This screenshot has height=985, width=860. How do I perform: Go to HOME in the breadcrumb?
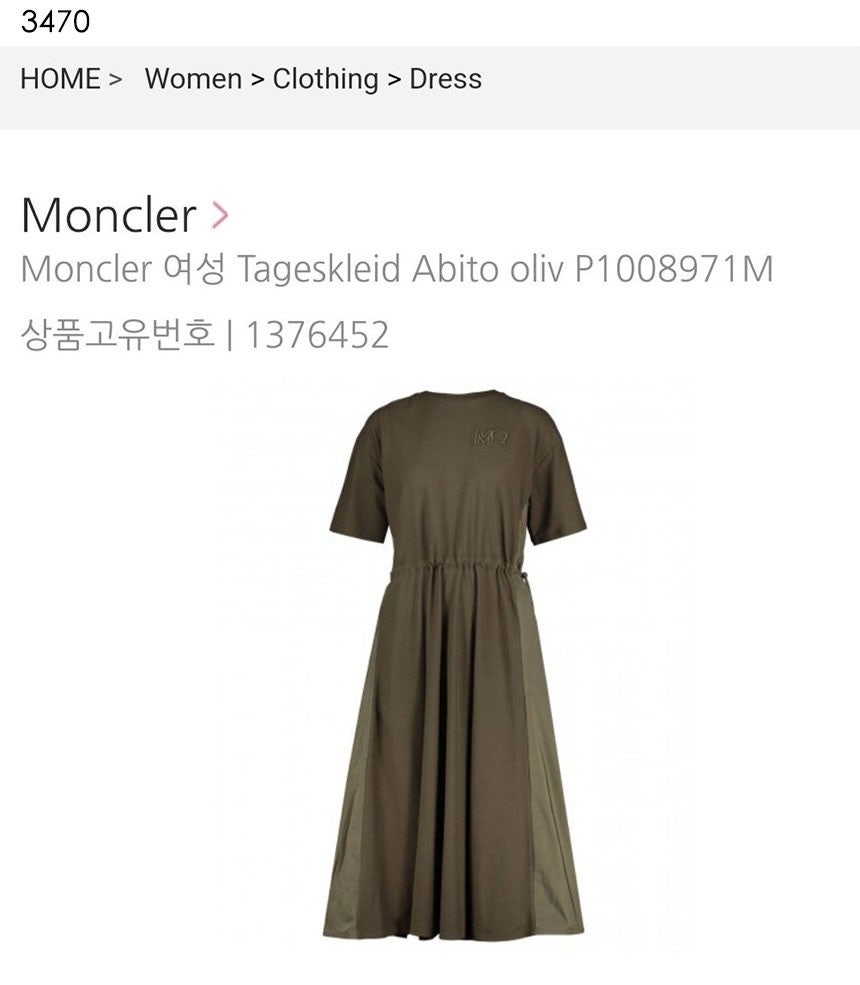(x=60, y=80)
